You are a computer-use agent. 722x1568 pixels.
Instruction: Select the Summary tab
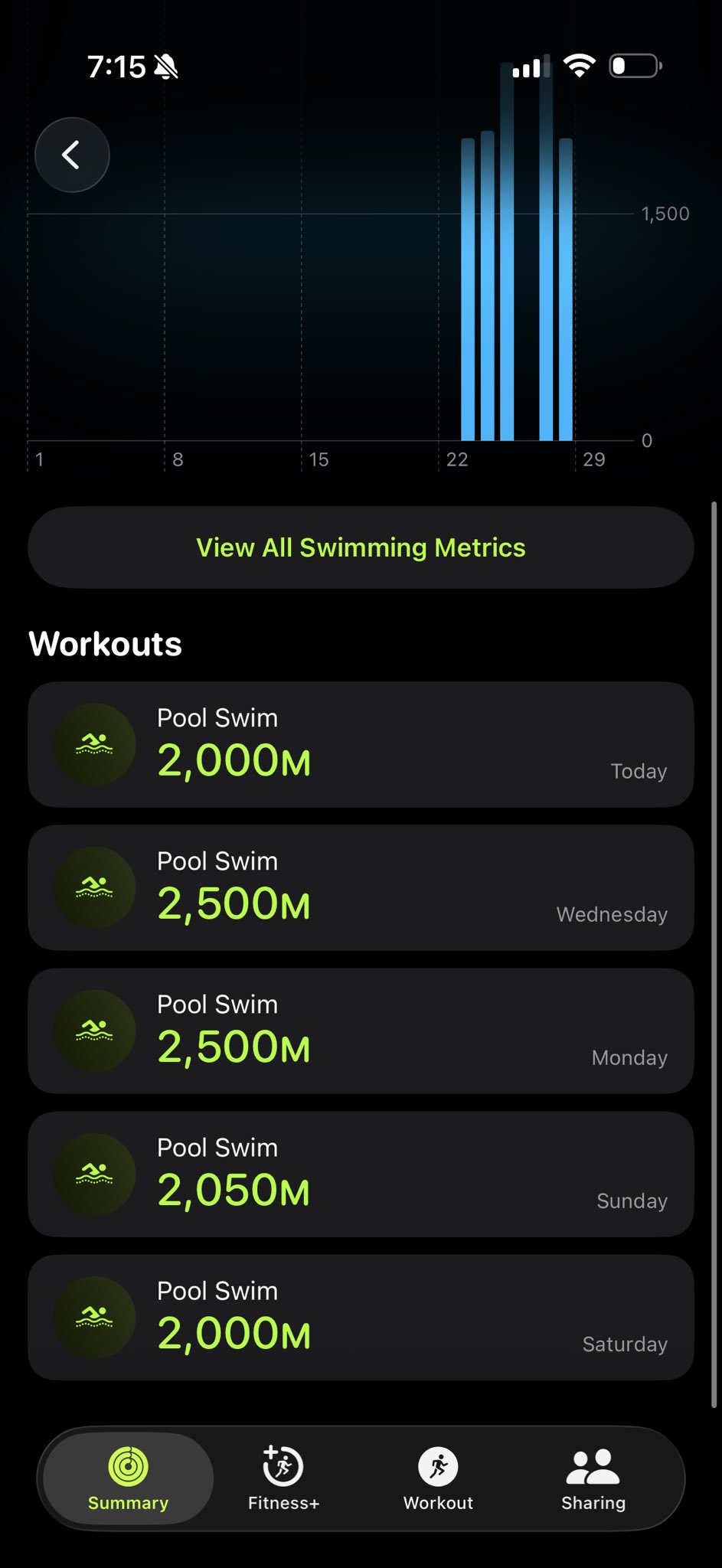[128, 1478]
